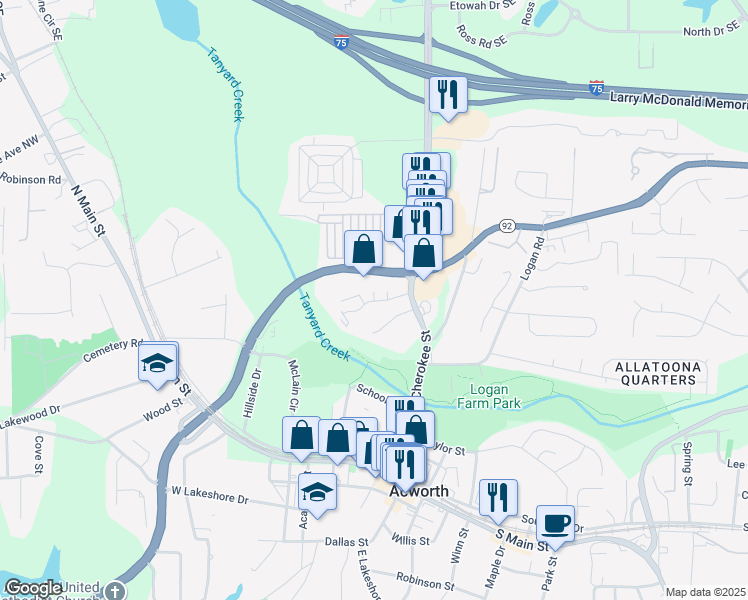The image size is (748, 600).
Task: Open the shopping bag marker below McLain Cir
Action: click(x=301, y=435)
